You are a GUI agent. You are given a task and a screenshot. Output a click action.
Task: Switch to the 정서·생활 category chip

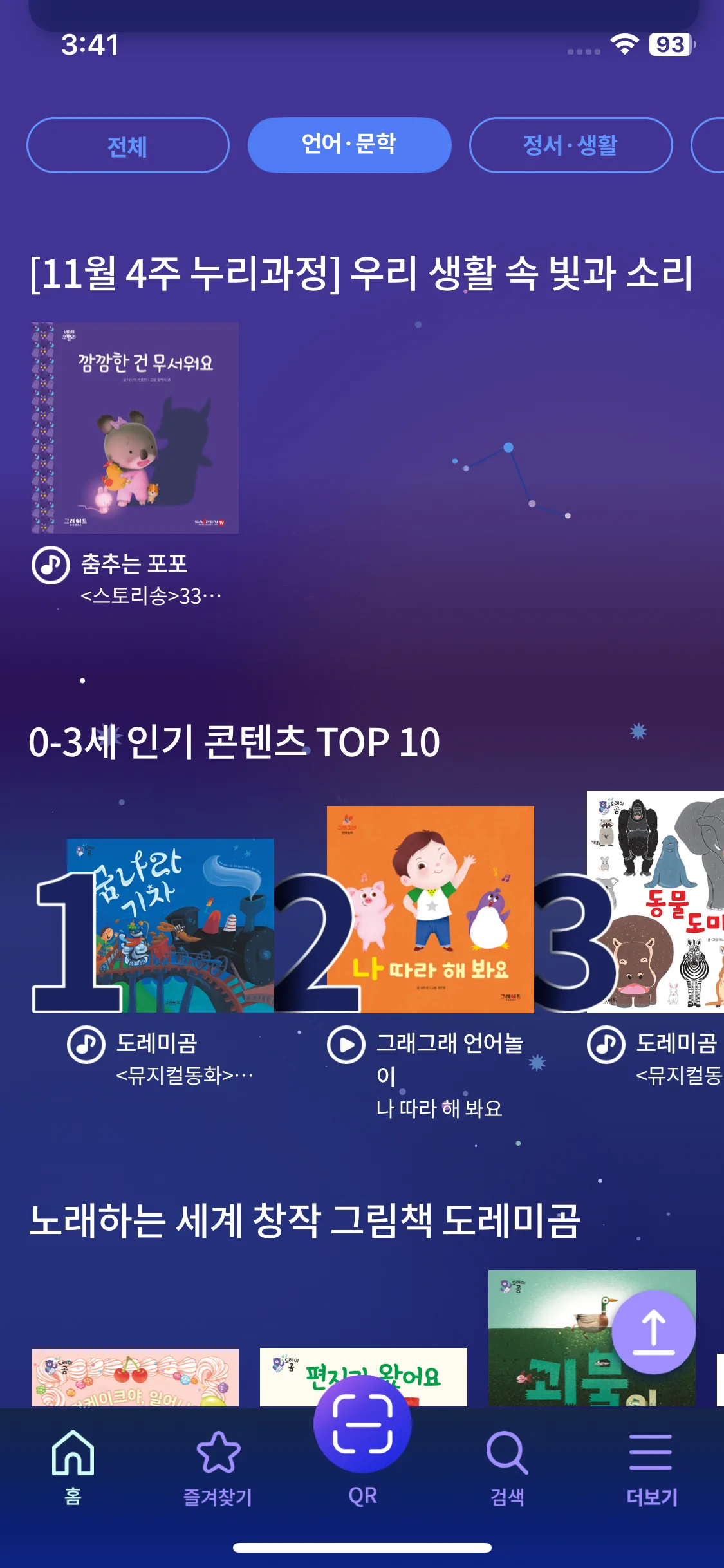coord(570,145)
